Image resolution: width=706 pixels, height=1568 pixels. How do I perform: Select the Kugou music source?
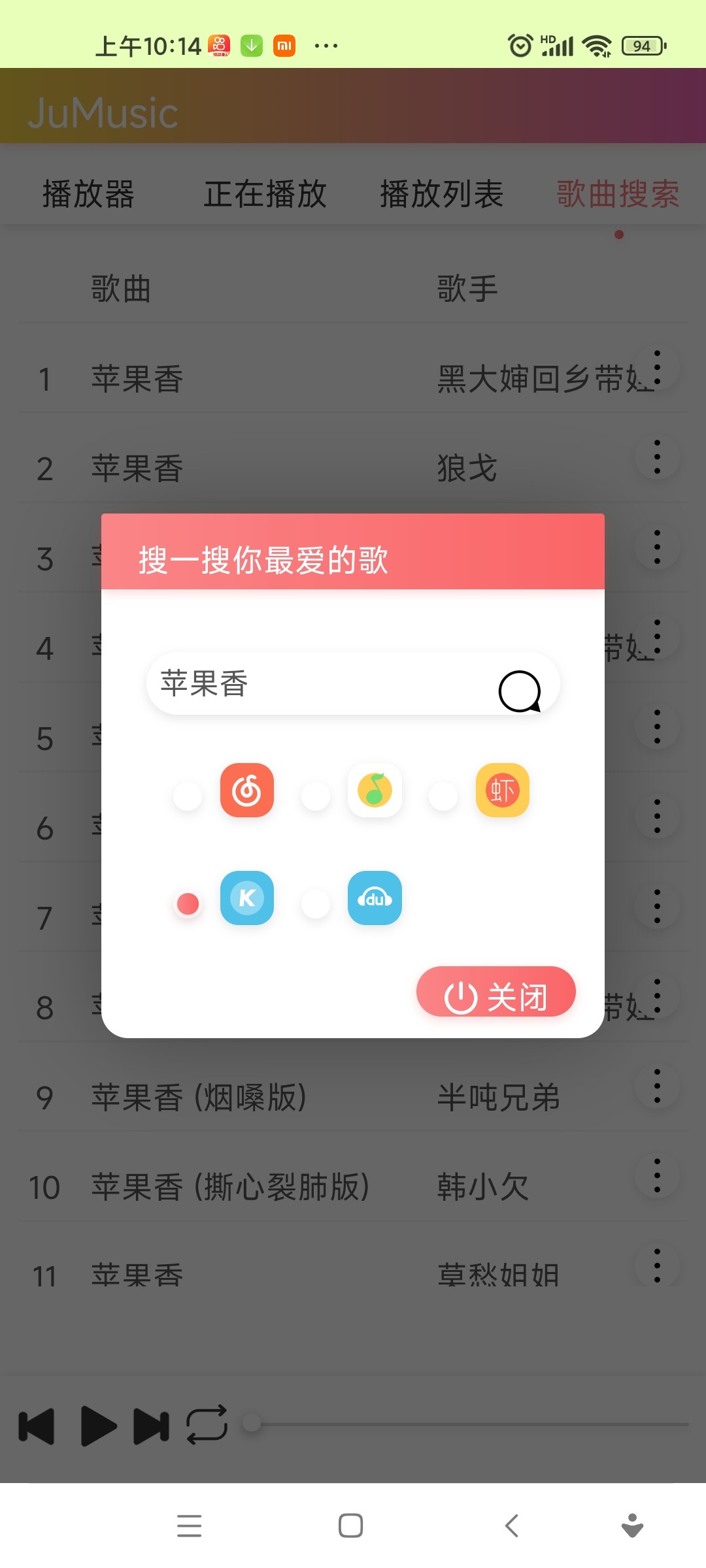[246, 898]
